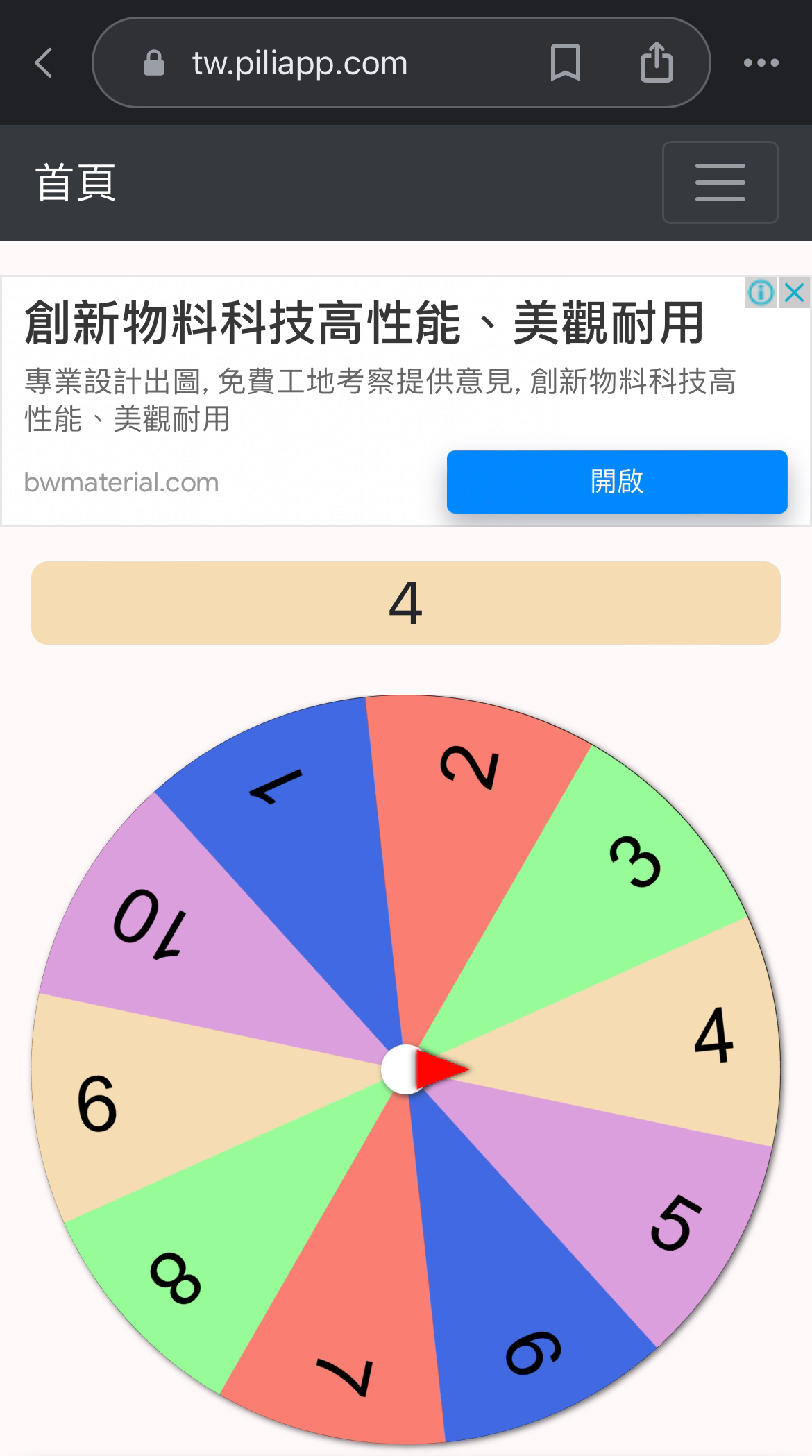
Task: Close the ad banner with the X
Action: click(x=794, y=292)
